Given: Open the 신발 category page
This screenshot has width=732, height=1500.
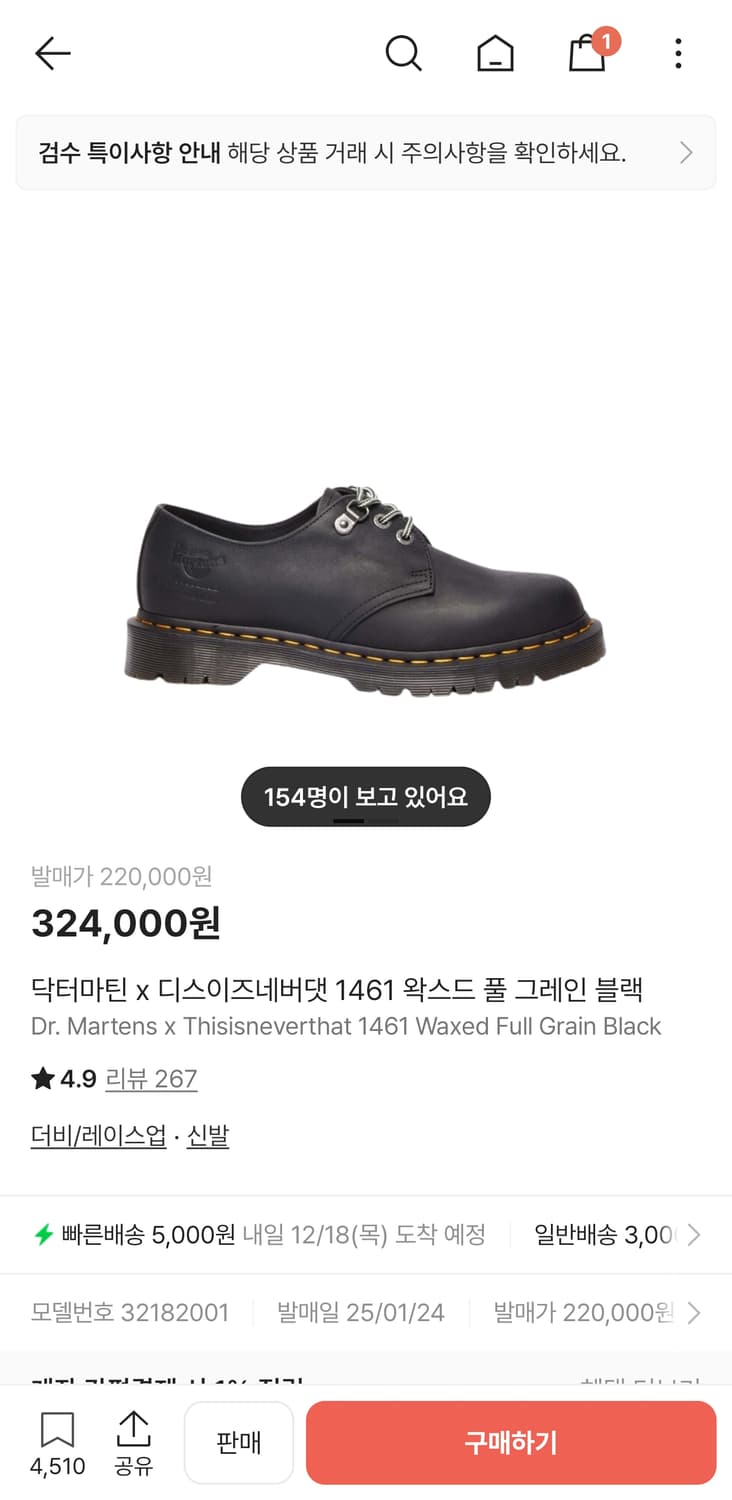Looking at the screenshot, I should coord(208,1135).
